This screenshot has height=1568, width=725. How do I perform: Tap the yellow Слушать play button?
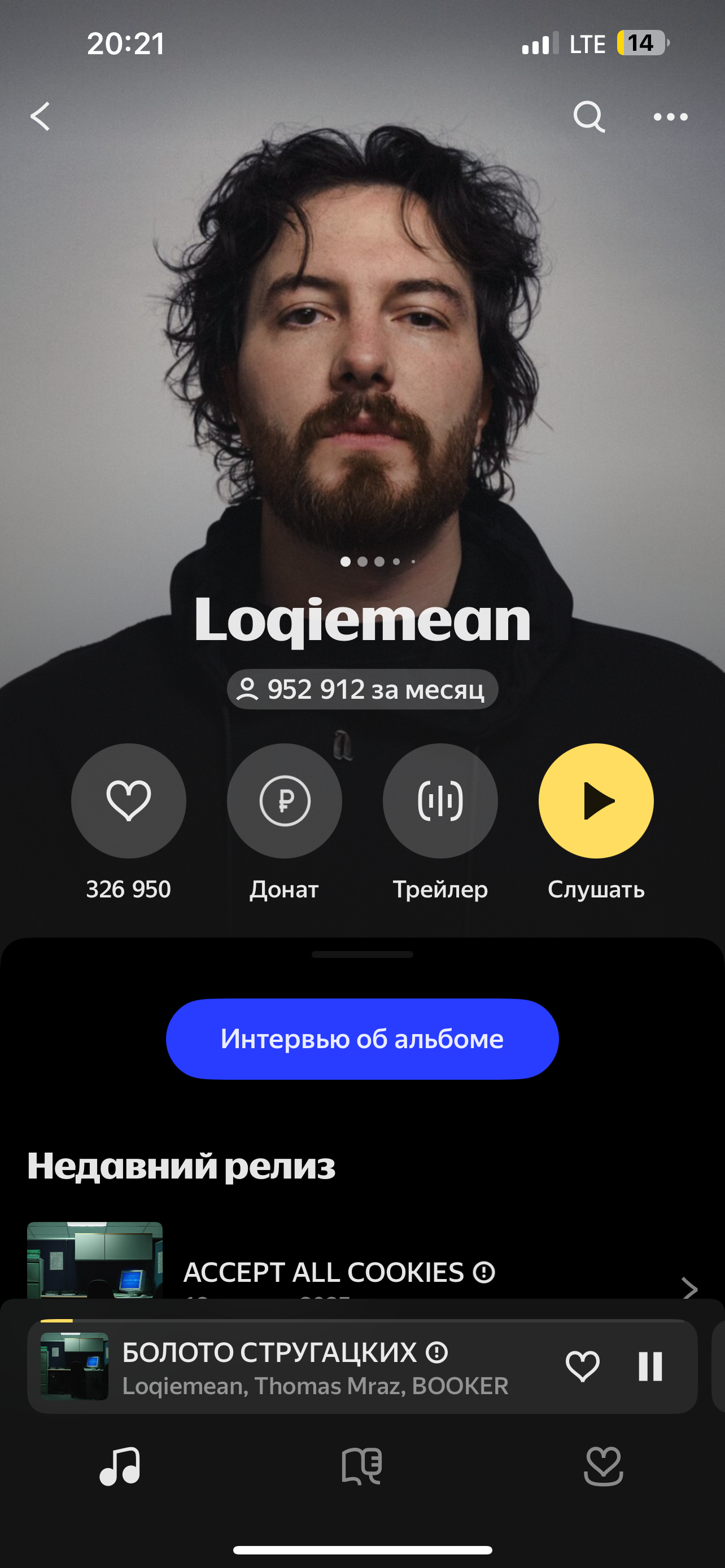coord(596,800)
